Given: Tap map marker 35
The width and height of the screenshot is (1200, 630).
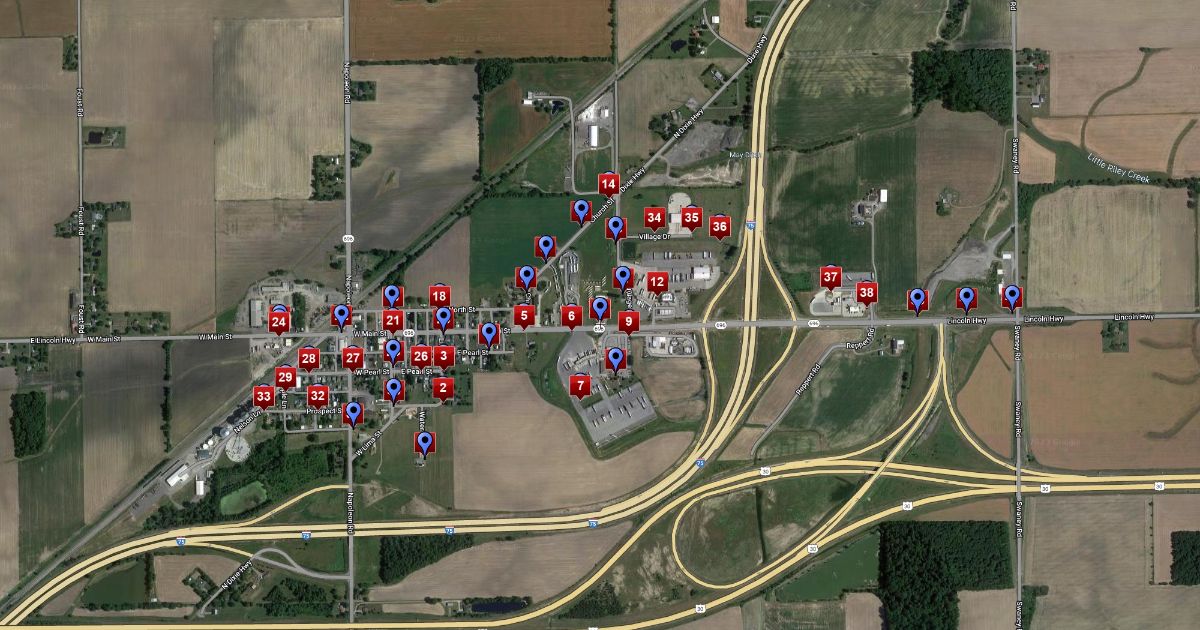Looking at the screenshot, I should pyautogui.click(x=691, y=217).
